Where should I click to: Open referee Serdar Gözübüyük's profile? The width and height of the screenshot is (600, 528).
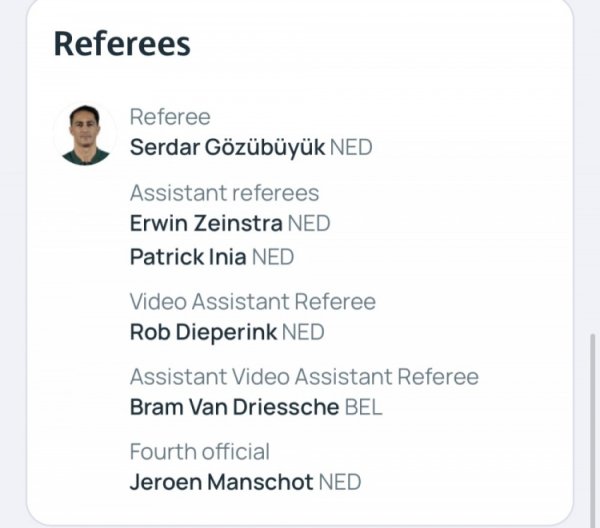pyautogui.click(x=227, y=147)
